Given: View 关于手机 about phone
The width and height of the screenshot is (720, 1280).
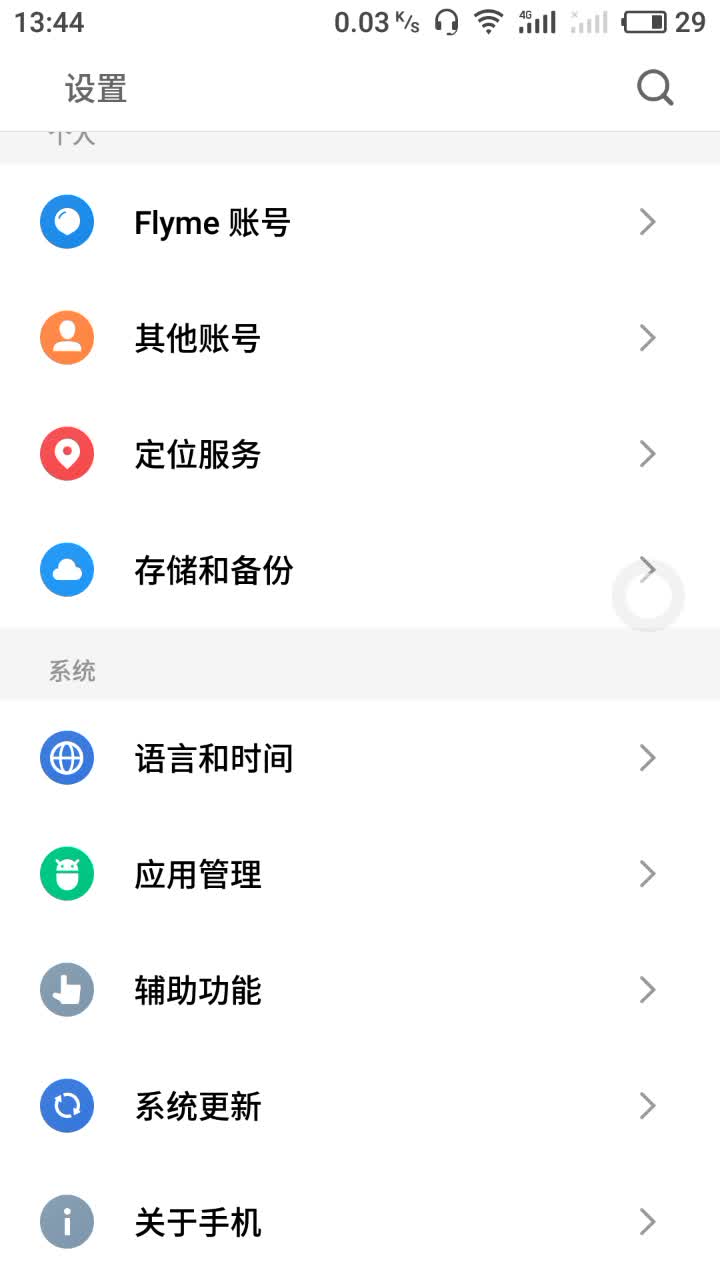Looking at the screenshot, I should pos(198,1222).
